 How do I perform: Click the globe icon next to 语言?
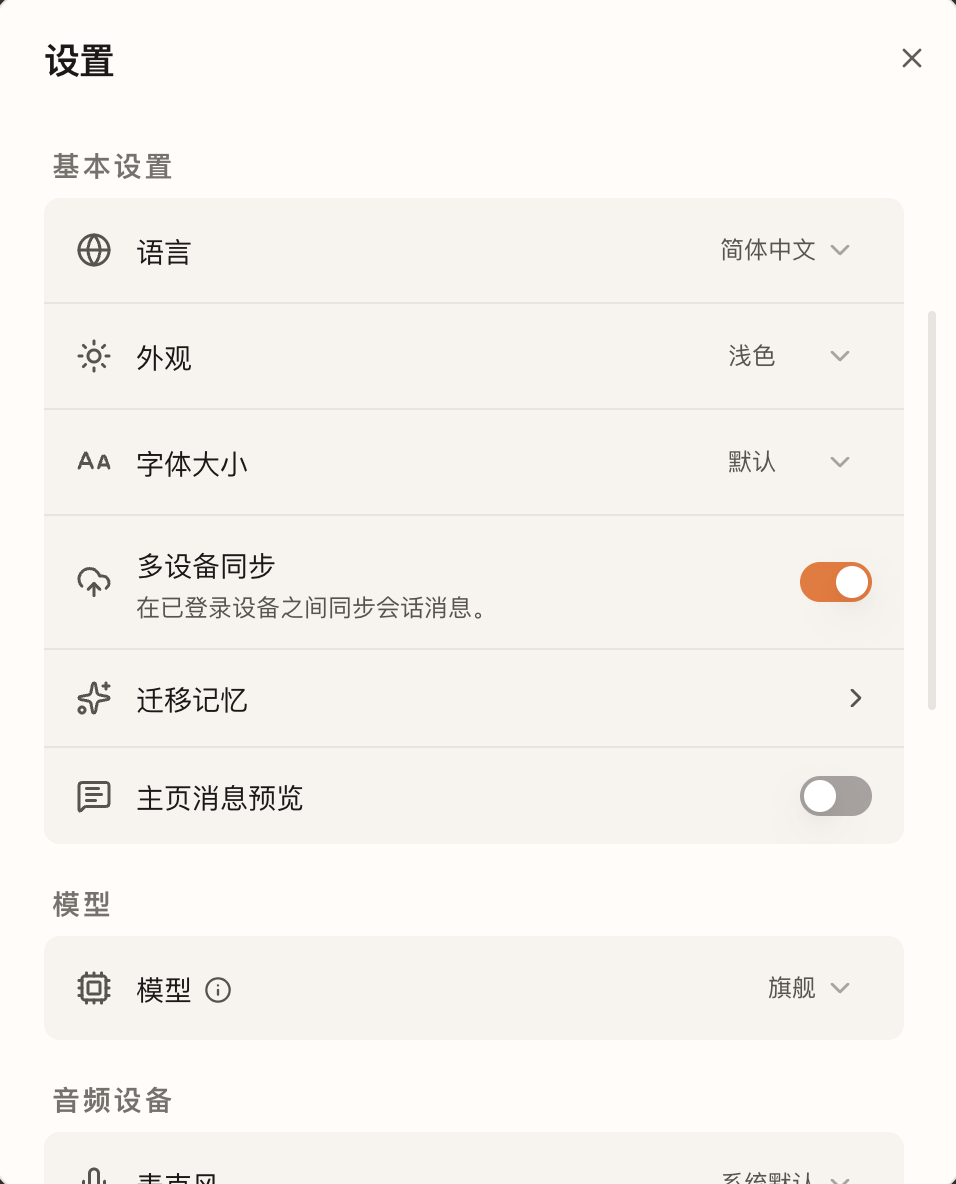click(x=93, y=251)
